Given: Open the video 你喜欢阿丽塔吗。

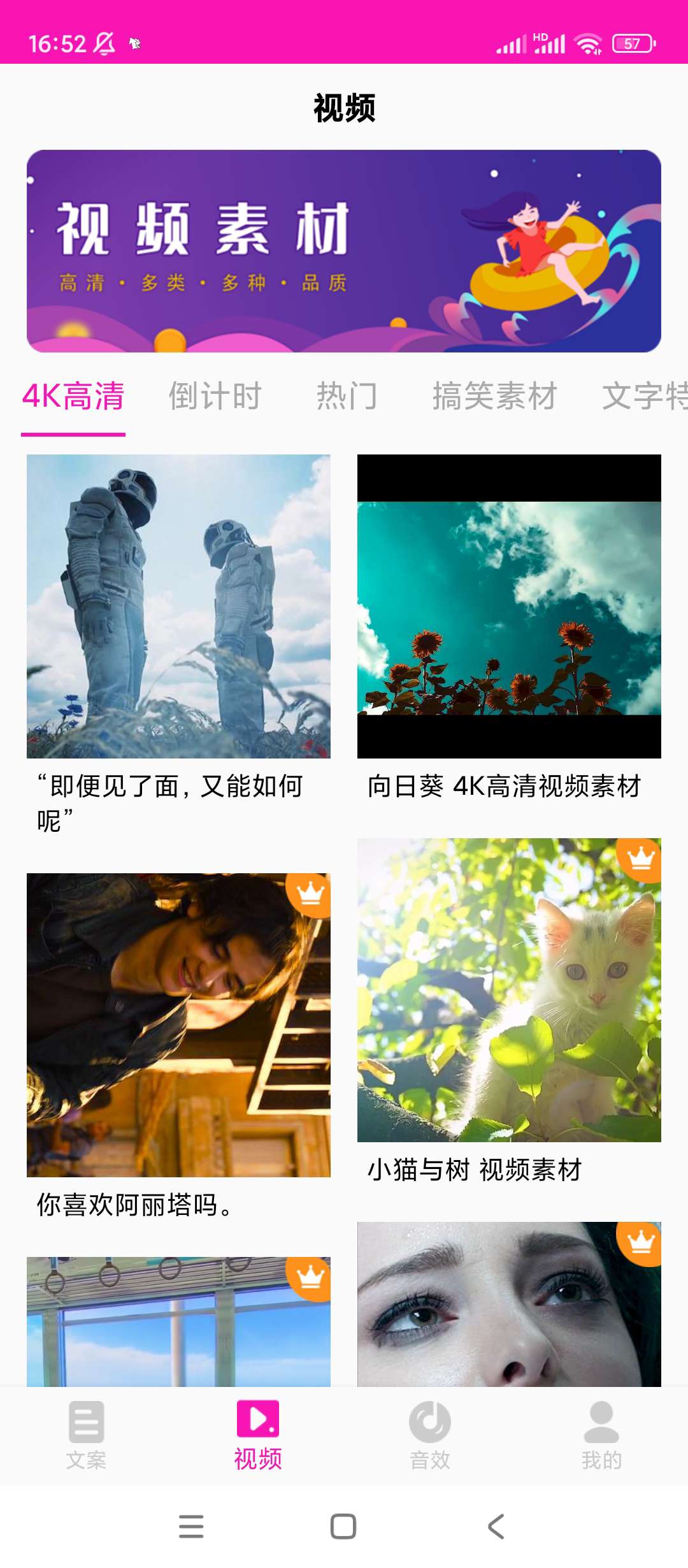Looking at the screenshot, I should point(178,1025).
